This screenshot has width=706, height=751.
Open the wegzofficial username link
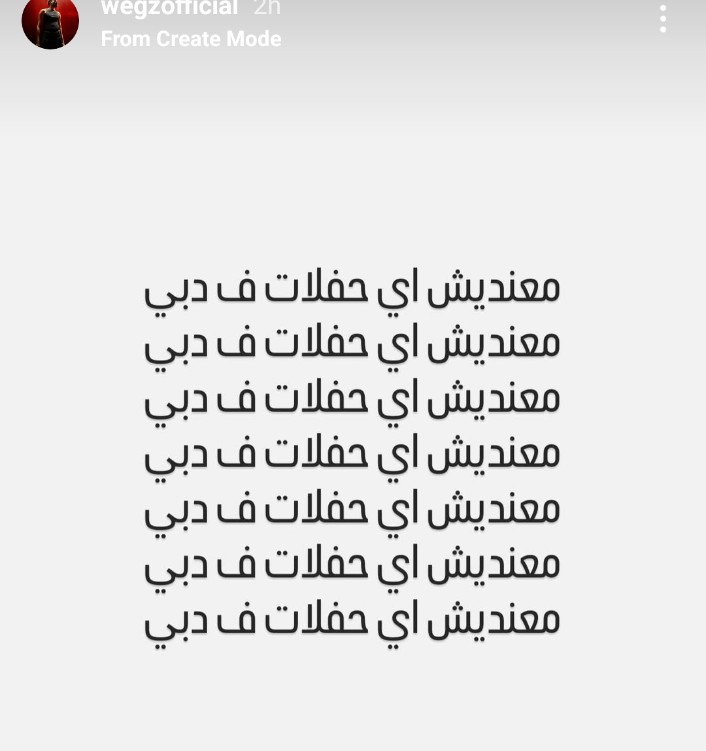coord(169,9)
